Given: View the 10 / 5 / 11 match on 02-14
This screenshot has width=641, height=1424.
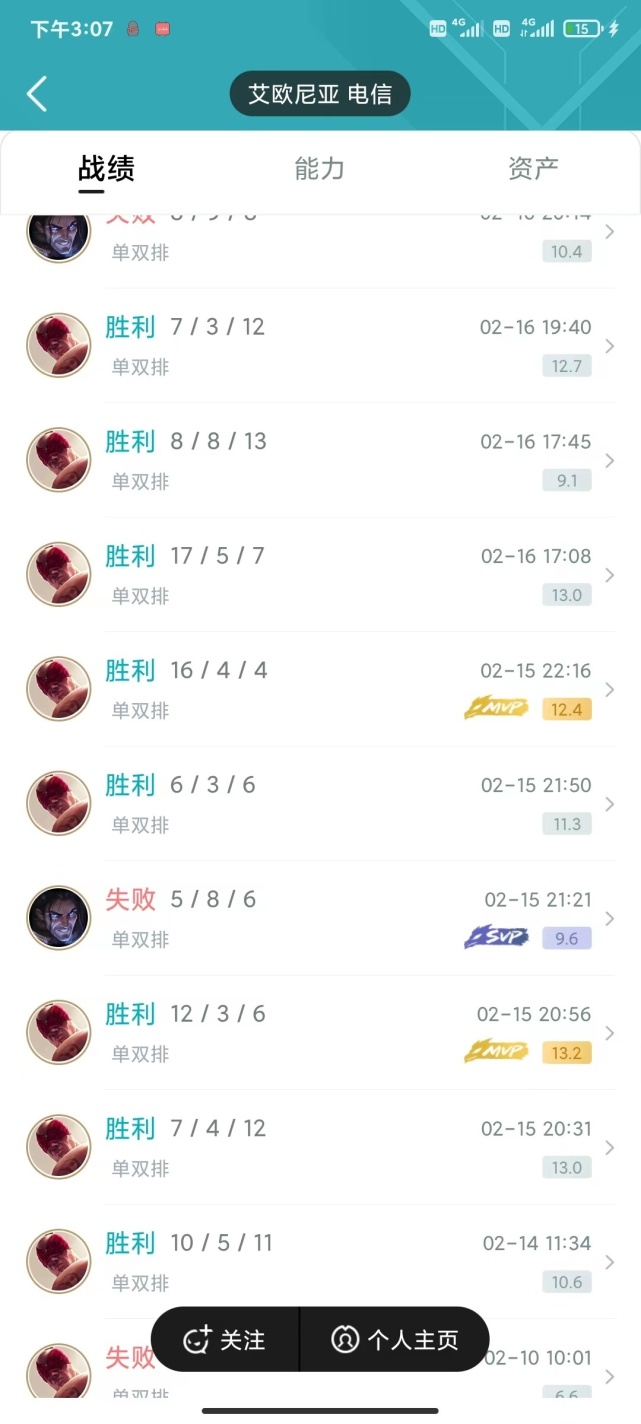Looking at the screenshot, I should (320, 1262).
